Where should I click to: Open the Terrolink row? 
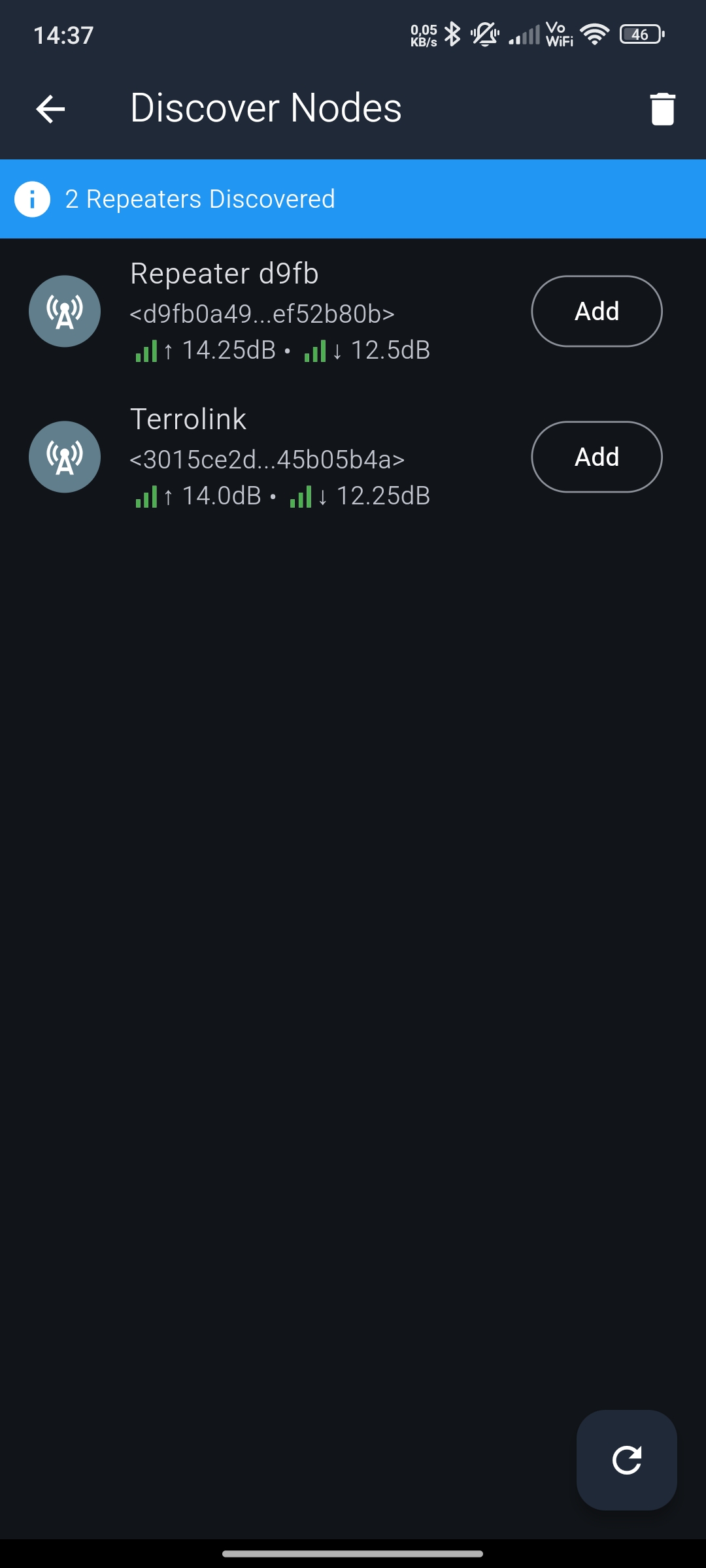tap(281, 457)
